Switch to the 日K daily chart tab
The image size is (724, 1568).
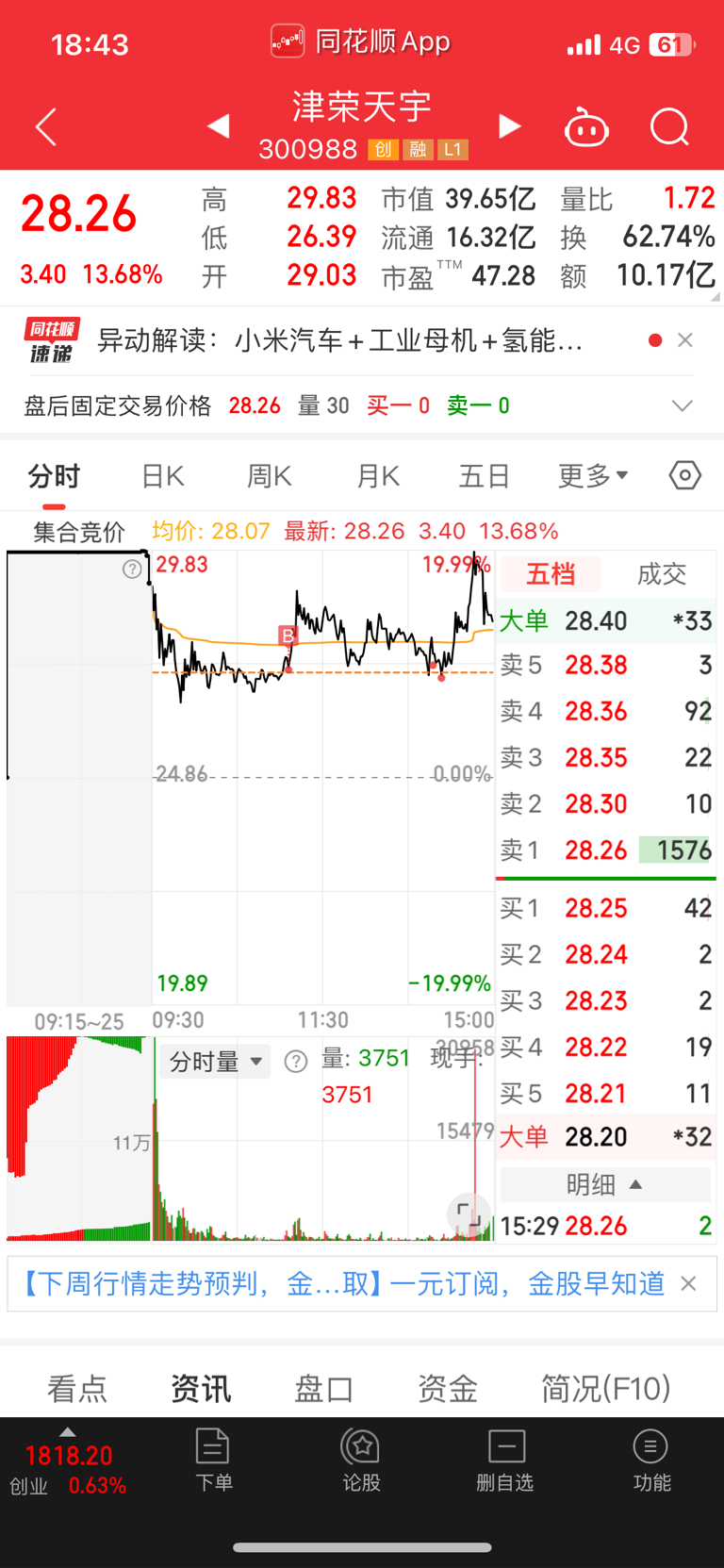(x=162, y=476)
